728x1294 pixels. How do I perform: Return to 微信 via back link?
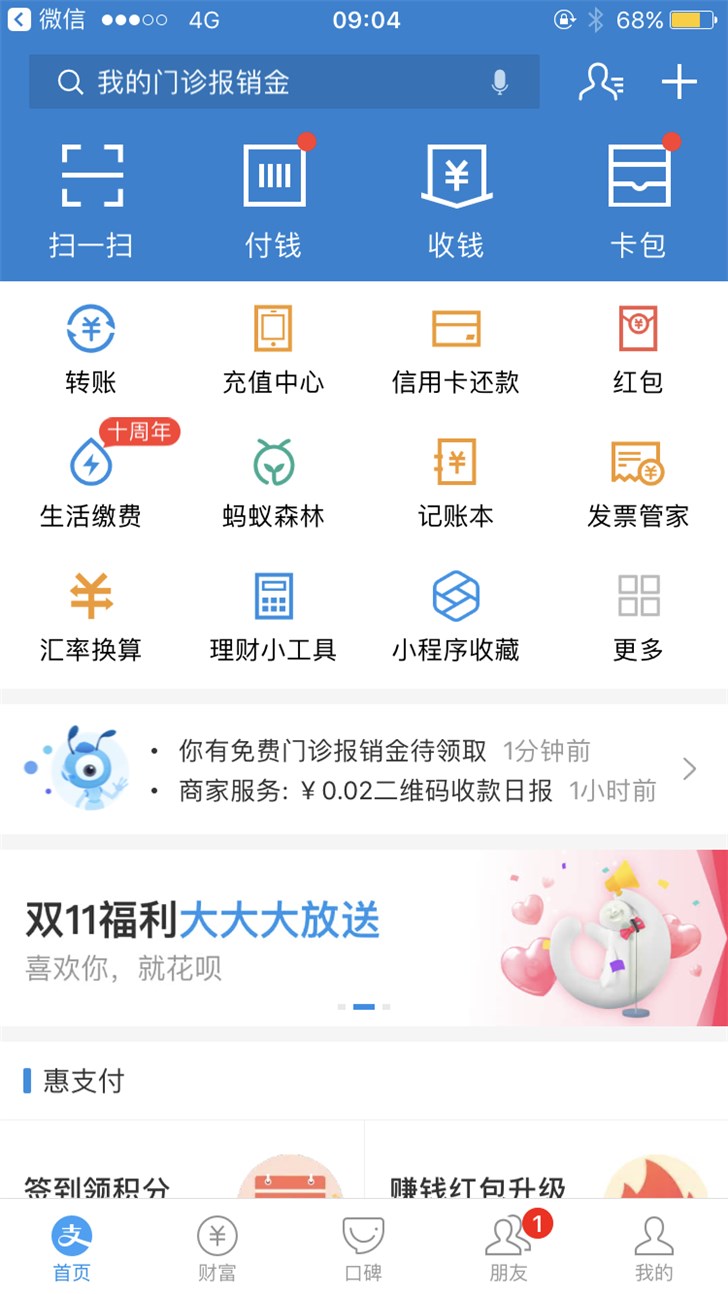coord(46,20)
